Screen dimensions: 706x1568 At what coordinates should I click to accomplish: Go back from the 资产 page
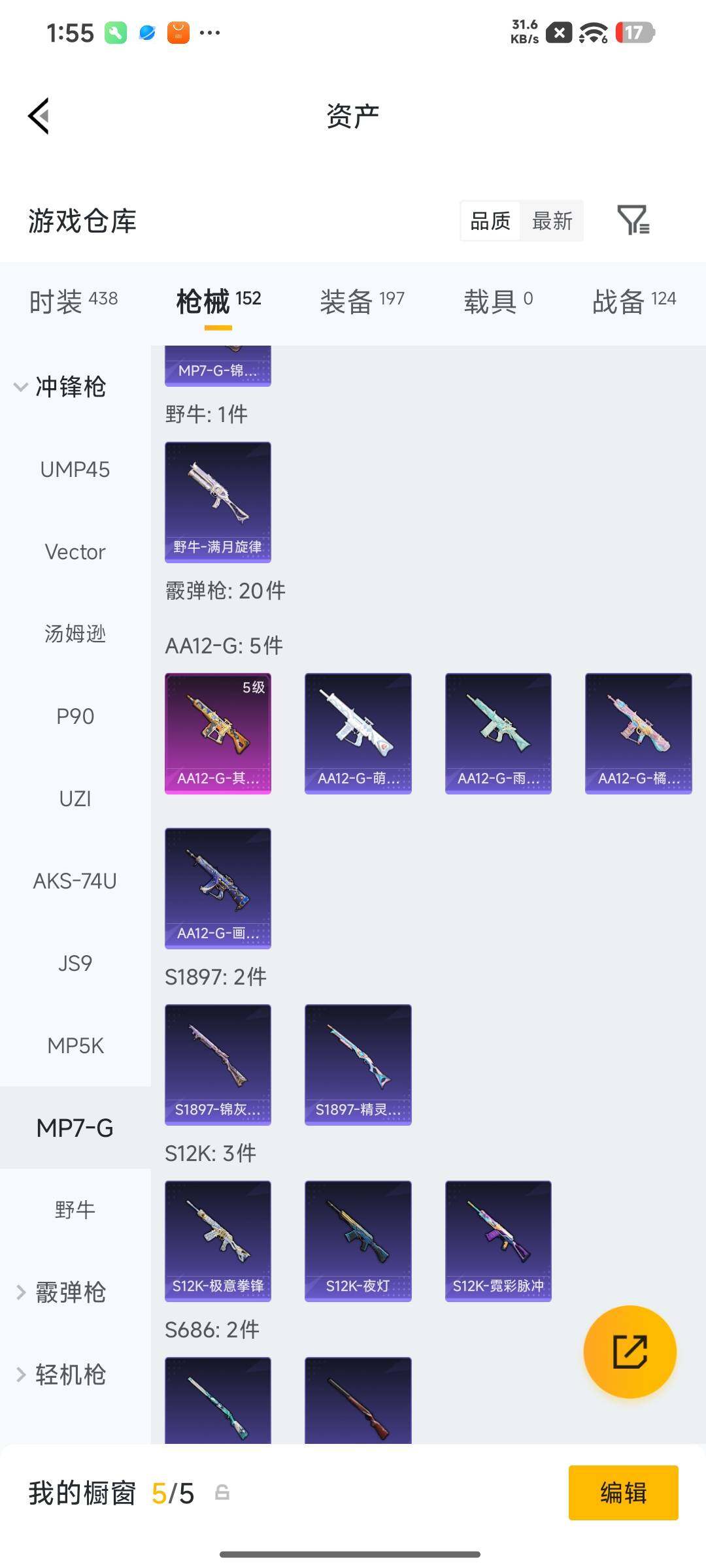coord(39,116)
